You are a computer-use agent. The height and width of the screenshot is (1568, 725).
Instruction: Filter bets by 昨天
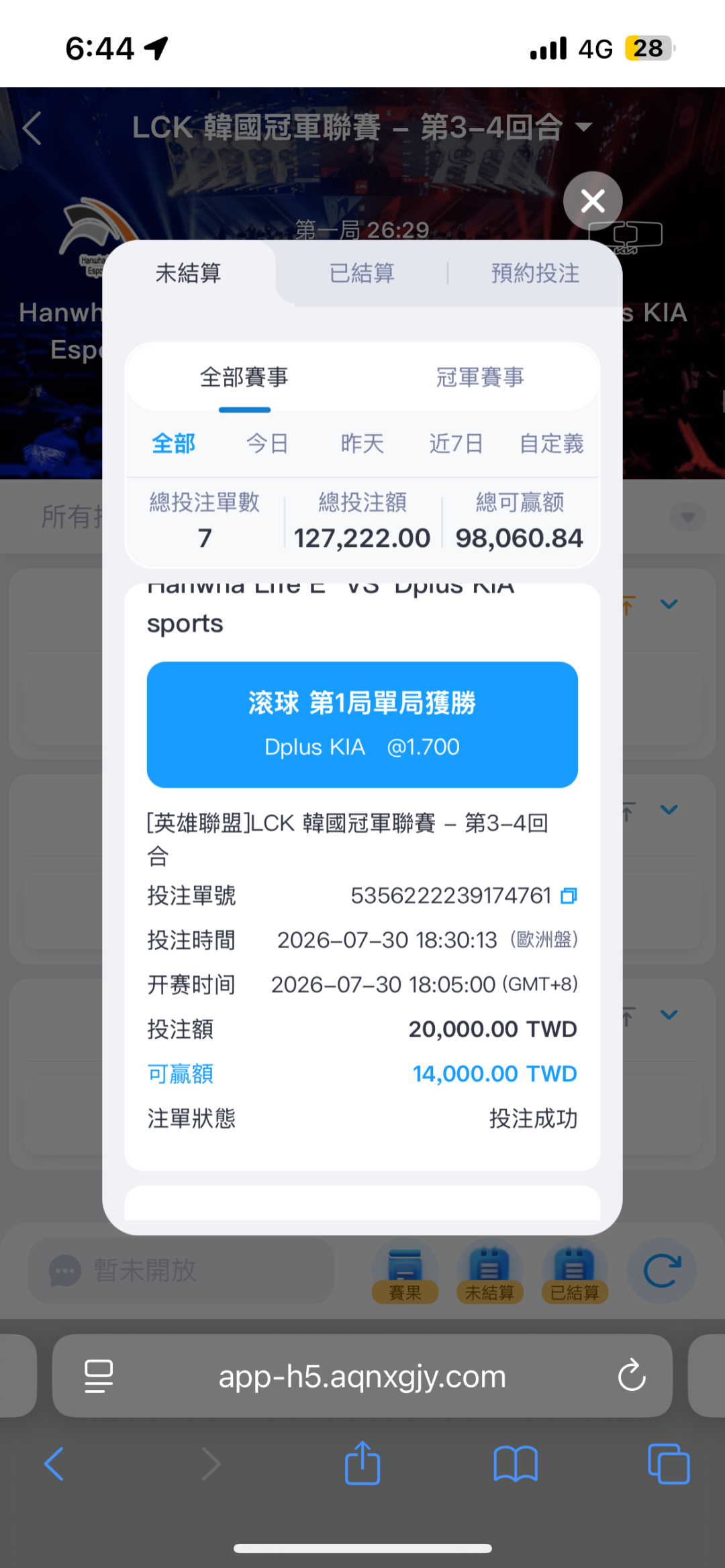click(x=362, y=443)
